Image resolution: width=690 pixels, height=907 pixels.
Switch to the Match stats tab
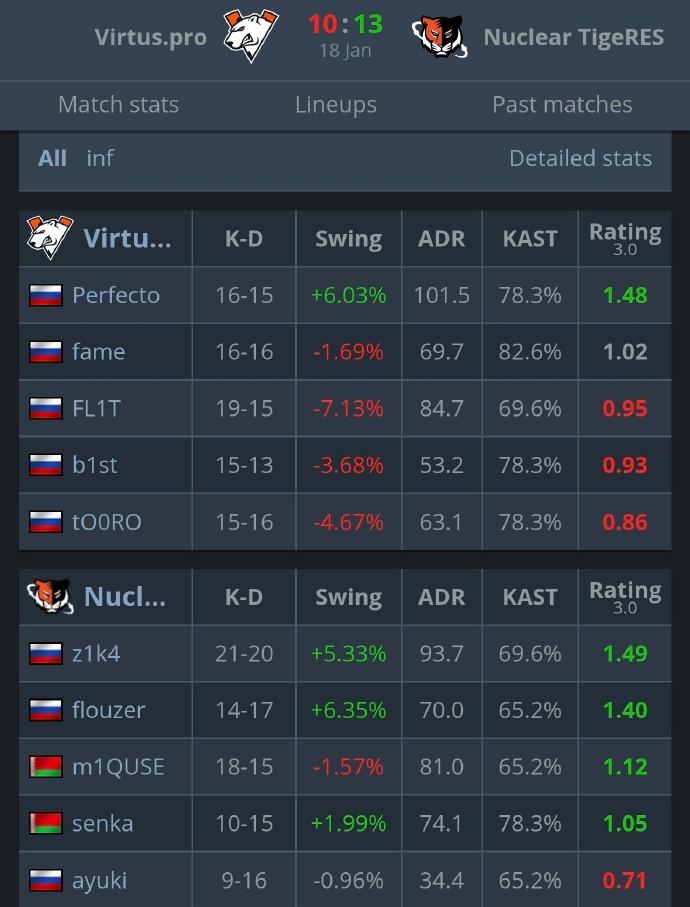[118, 105]
